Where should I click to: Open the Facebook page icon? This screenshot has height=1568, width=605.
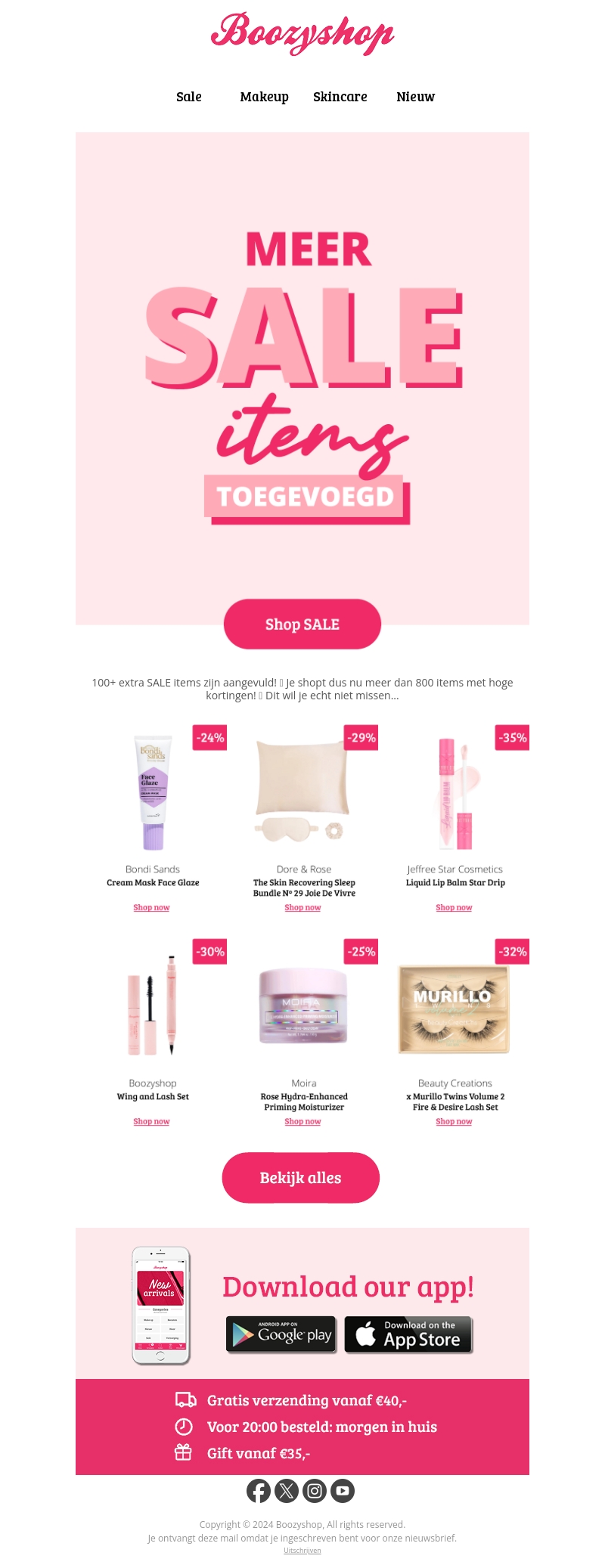pyautogui.click(x=259, y=1491)
